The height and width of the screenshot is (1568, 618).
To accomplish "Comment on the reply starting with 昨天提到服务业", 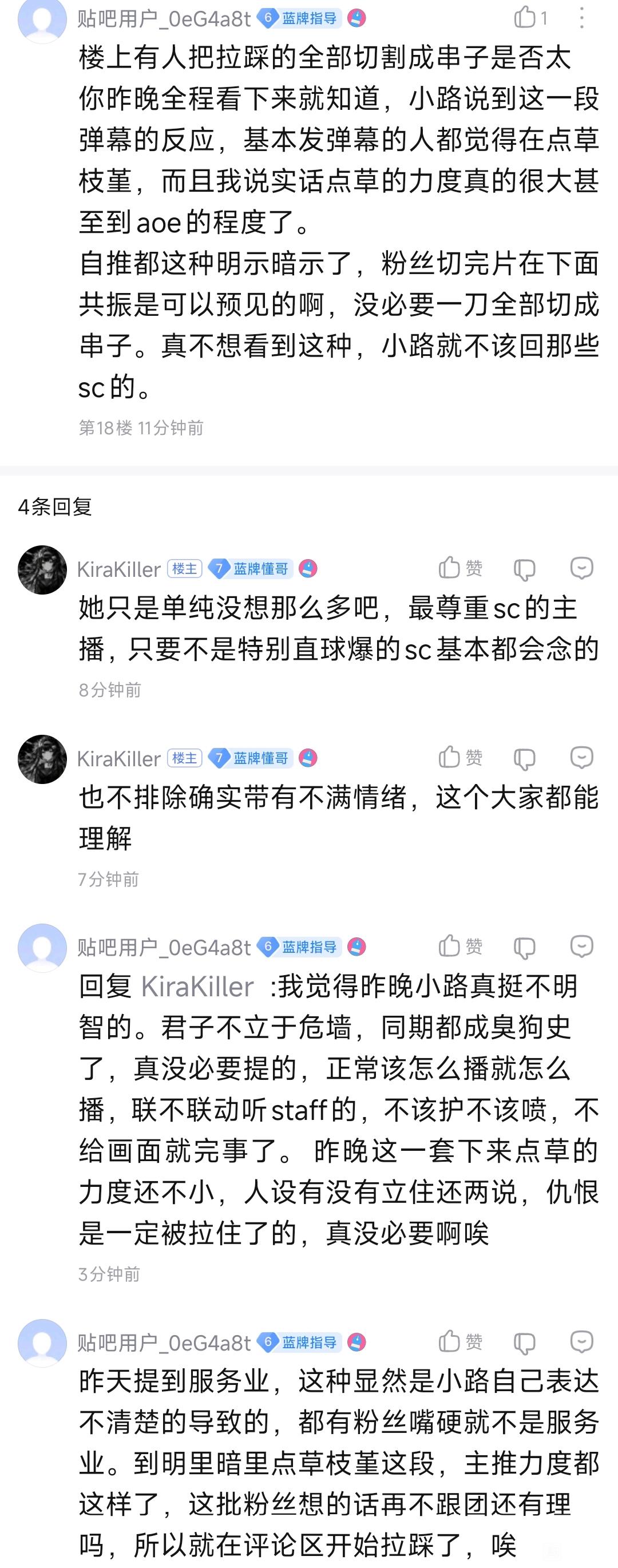I will [x=581, y=1341].
